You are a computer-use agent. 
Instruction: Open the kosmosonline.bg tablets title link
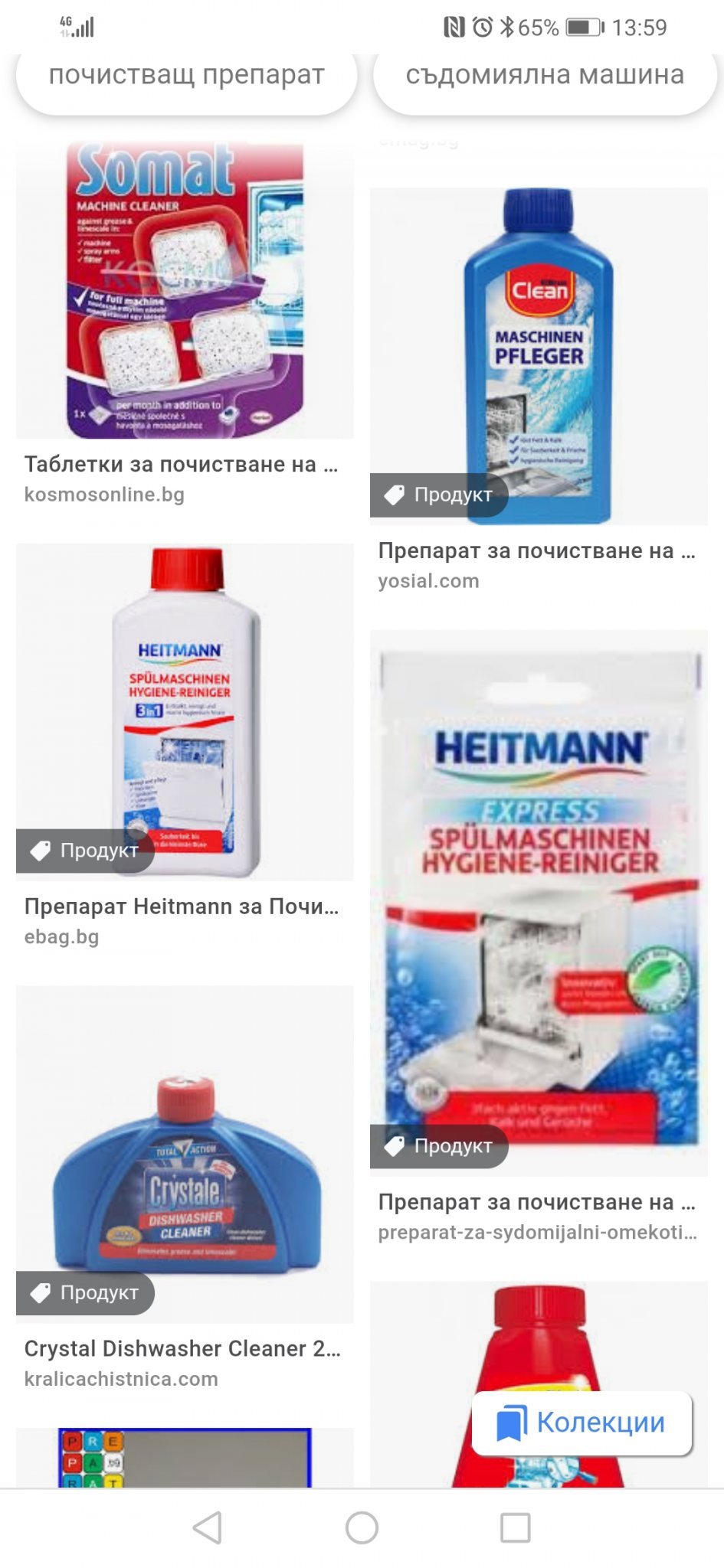point(181,465)
